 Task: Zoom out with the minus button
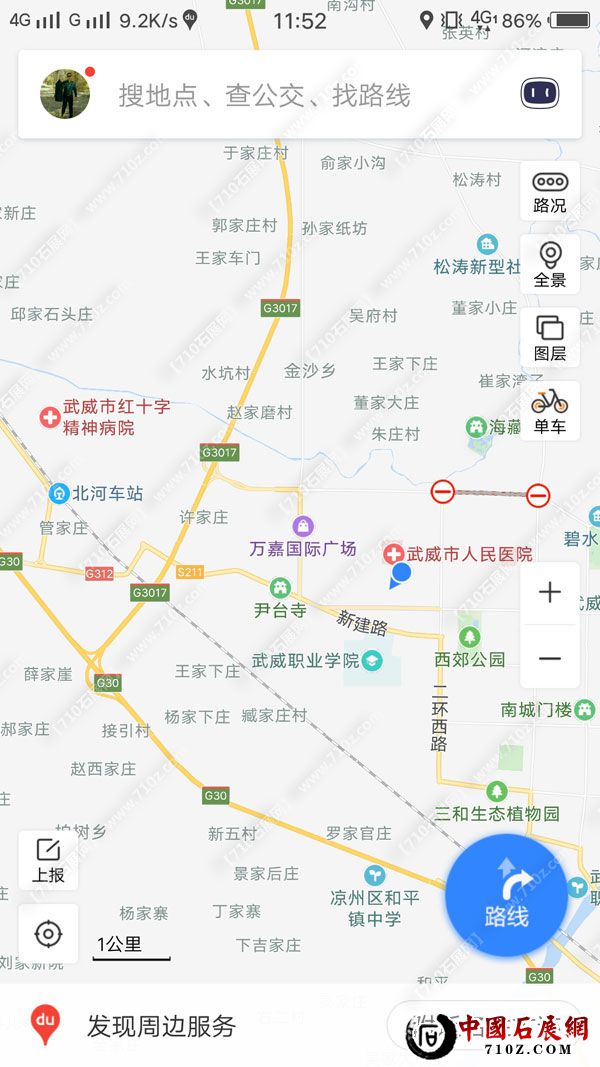[x=549, y=658]
